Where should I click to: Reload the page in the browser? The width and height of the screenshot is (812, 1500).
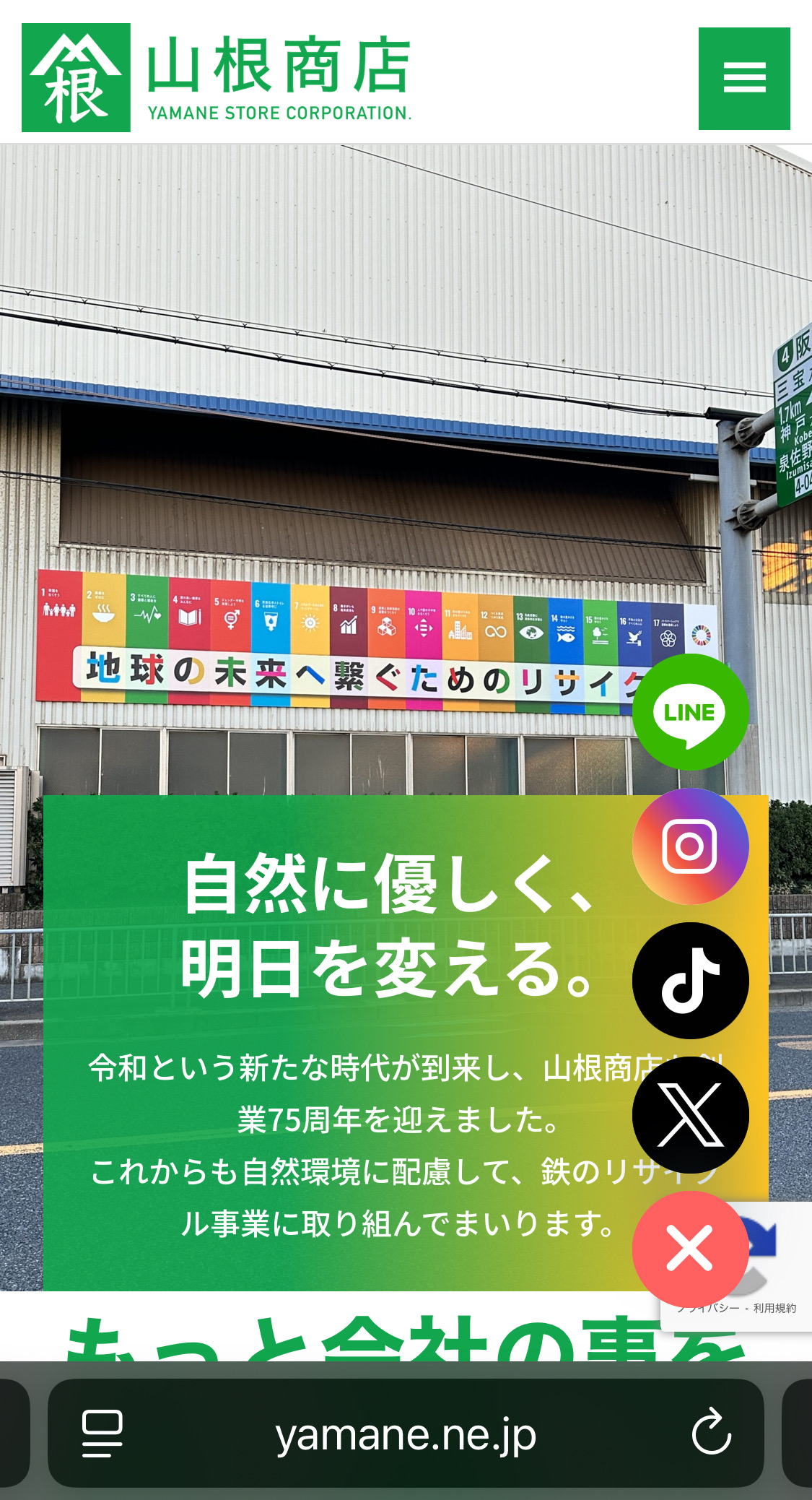[x=711, y=1434]
